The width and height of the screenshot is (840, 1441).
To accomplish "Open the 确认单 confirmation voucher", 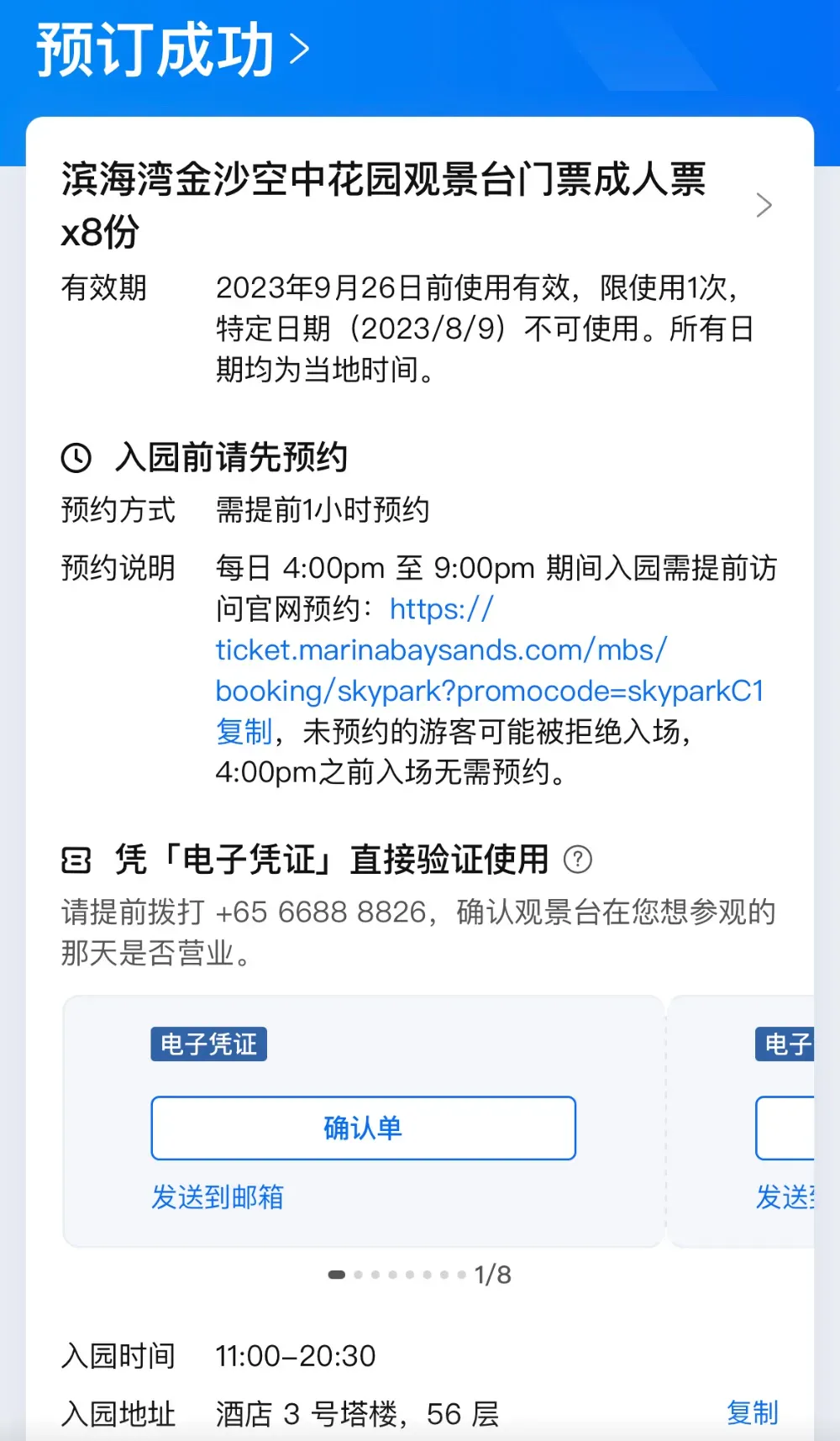I will pos(363,1128).
